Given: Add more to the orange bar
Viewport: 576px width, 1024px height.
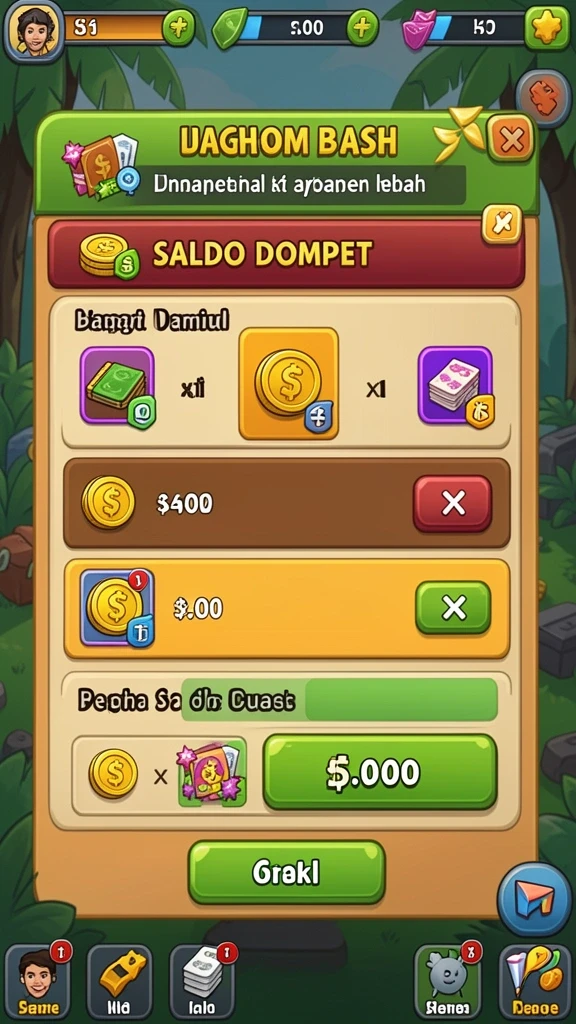Looking at the screenshot, I should coord(178,28).
